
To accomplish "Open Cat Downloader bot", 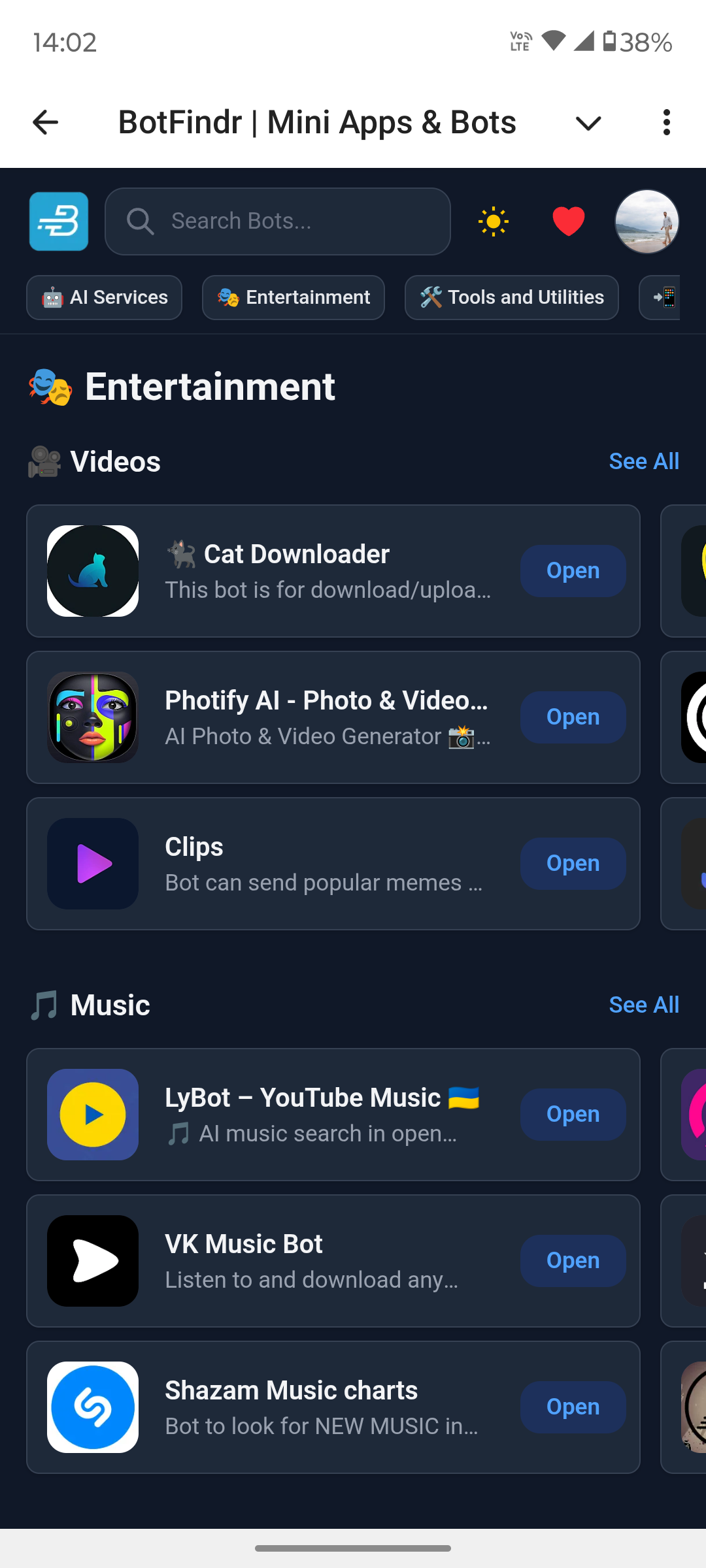I will (573, 571).
